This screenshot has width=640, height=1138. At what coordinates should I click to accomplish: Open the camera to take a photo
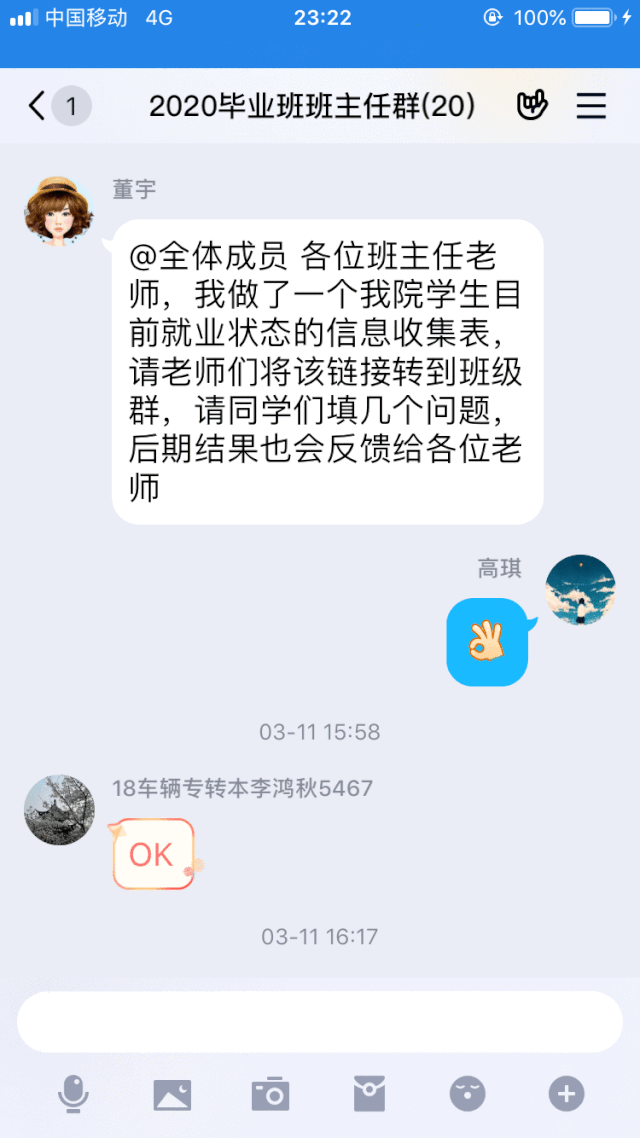coord(270,1094)
